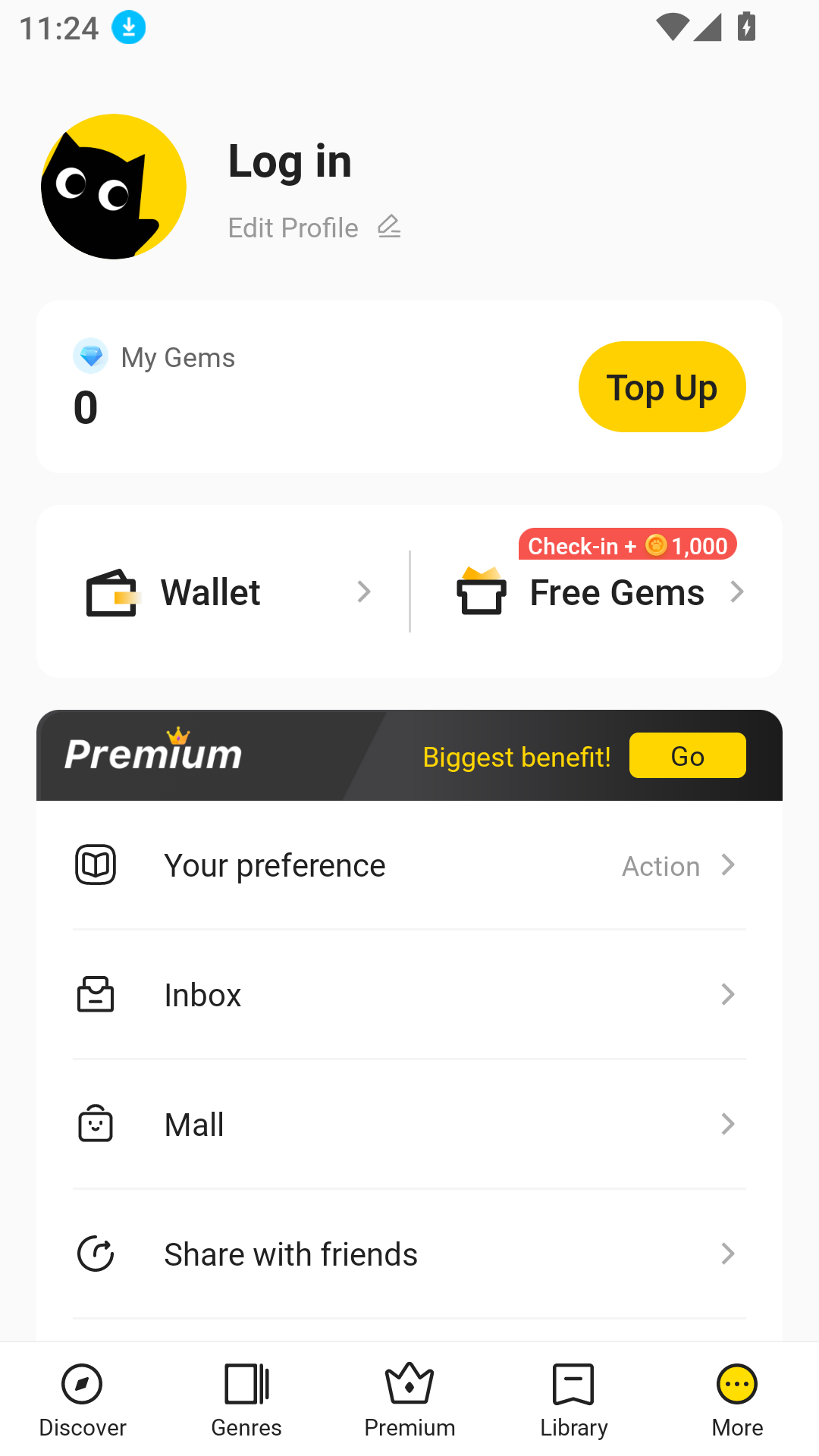Open Free Gems check-in
The height and width of the screenshot is (1456, 819).
pos(599,592)
